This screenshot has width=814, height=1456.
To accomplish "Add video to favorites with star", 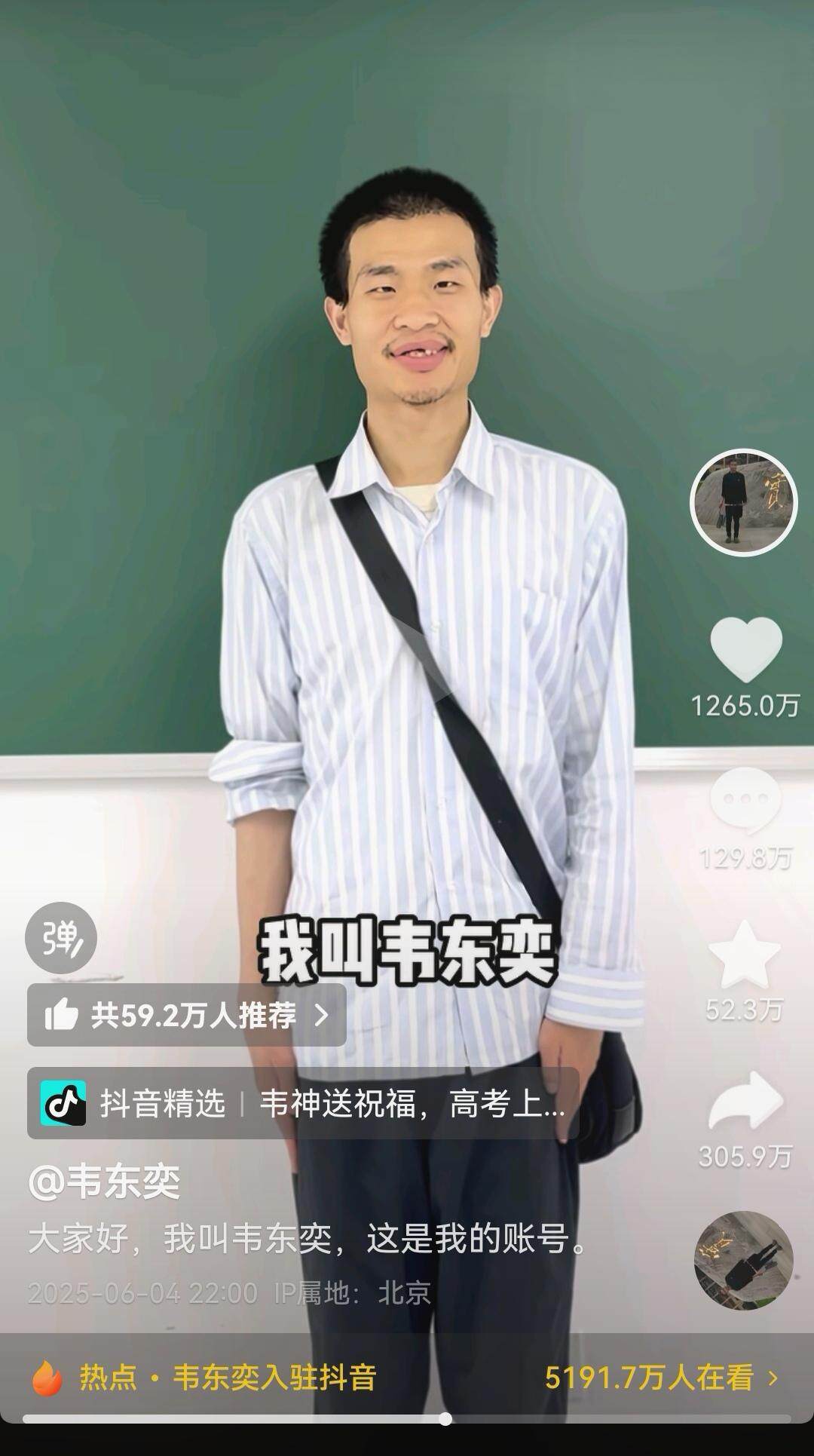I will coord(745,956).
